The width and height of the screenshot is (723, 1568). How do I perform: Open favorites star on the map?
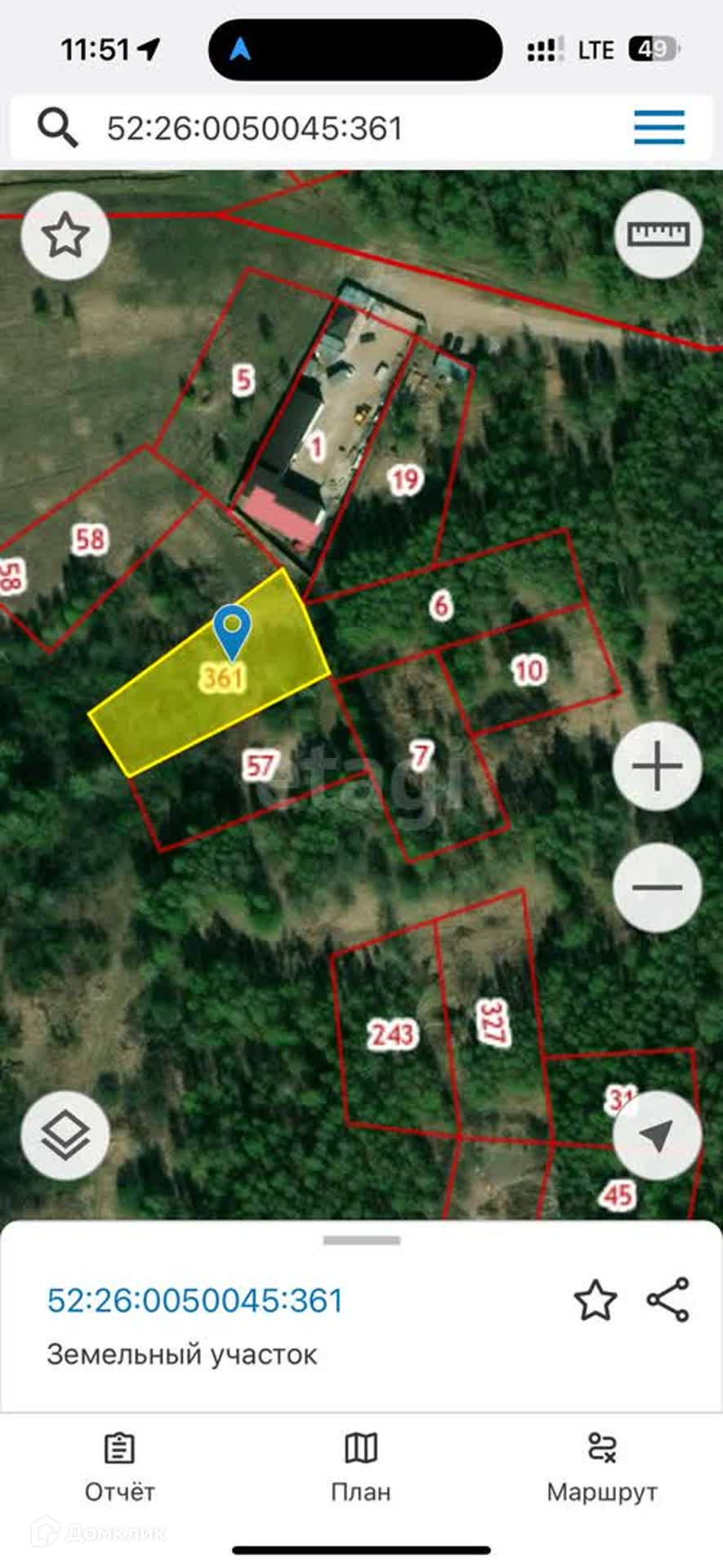(65, 236)
